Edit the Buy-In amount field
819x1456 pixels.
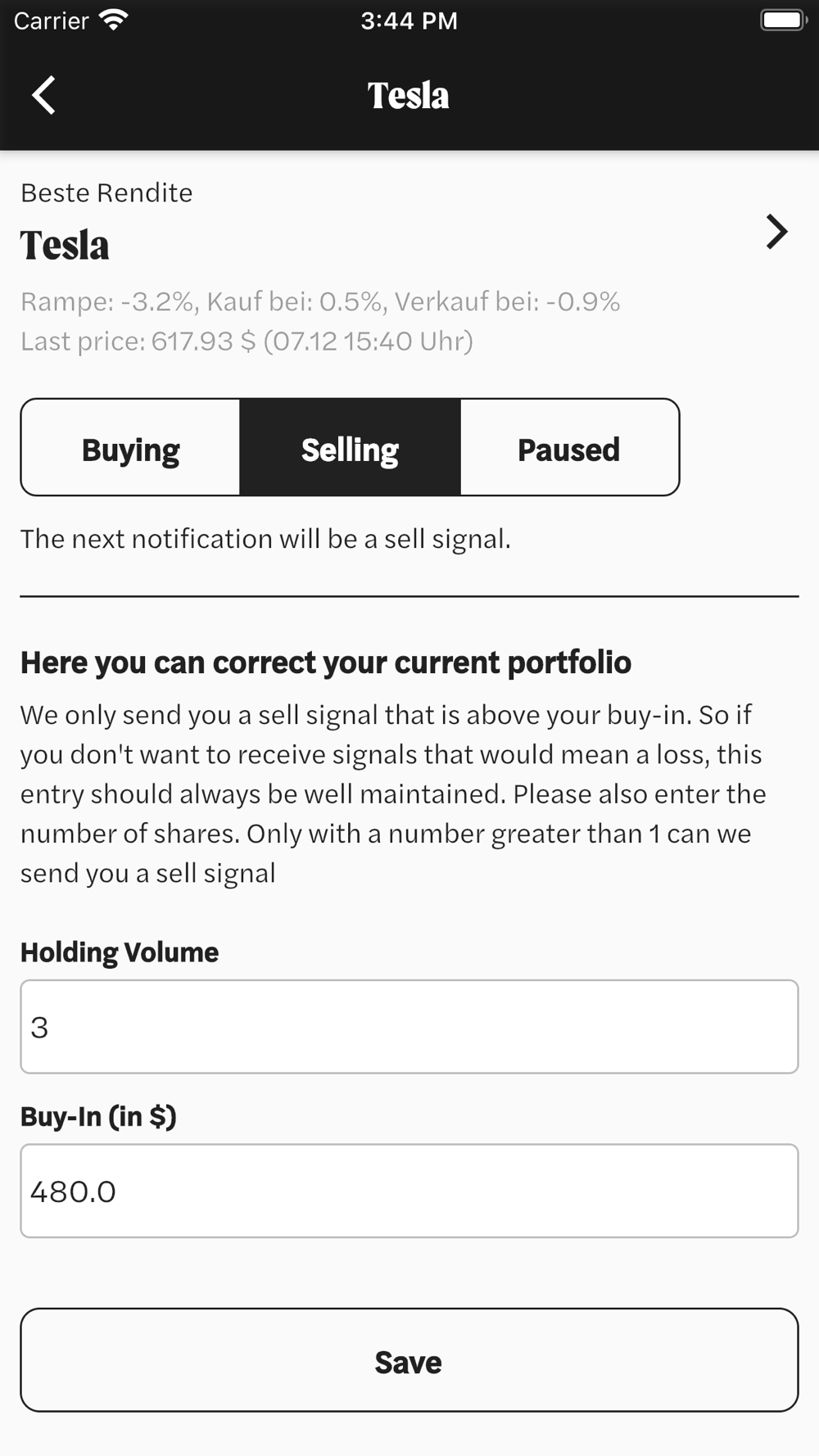tap(409, 1191)
